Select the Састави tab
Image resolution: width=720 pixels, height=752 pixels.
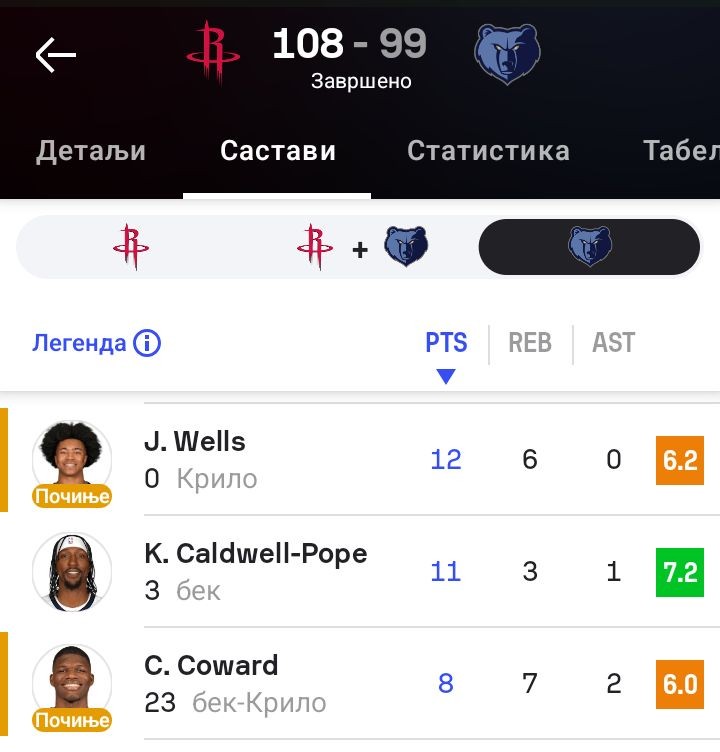pyautogui.click(x=278, y=151)
